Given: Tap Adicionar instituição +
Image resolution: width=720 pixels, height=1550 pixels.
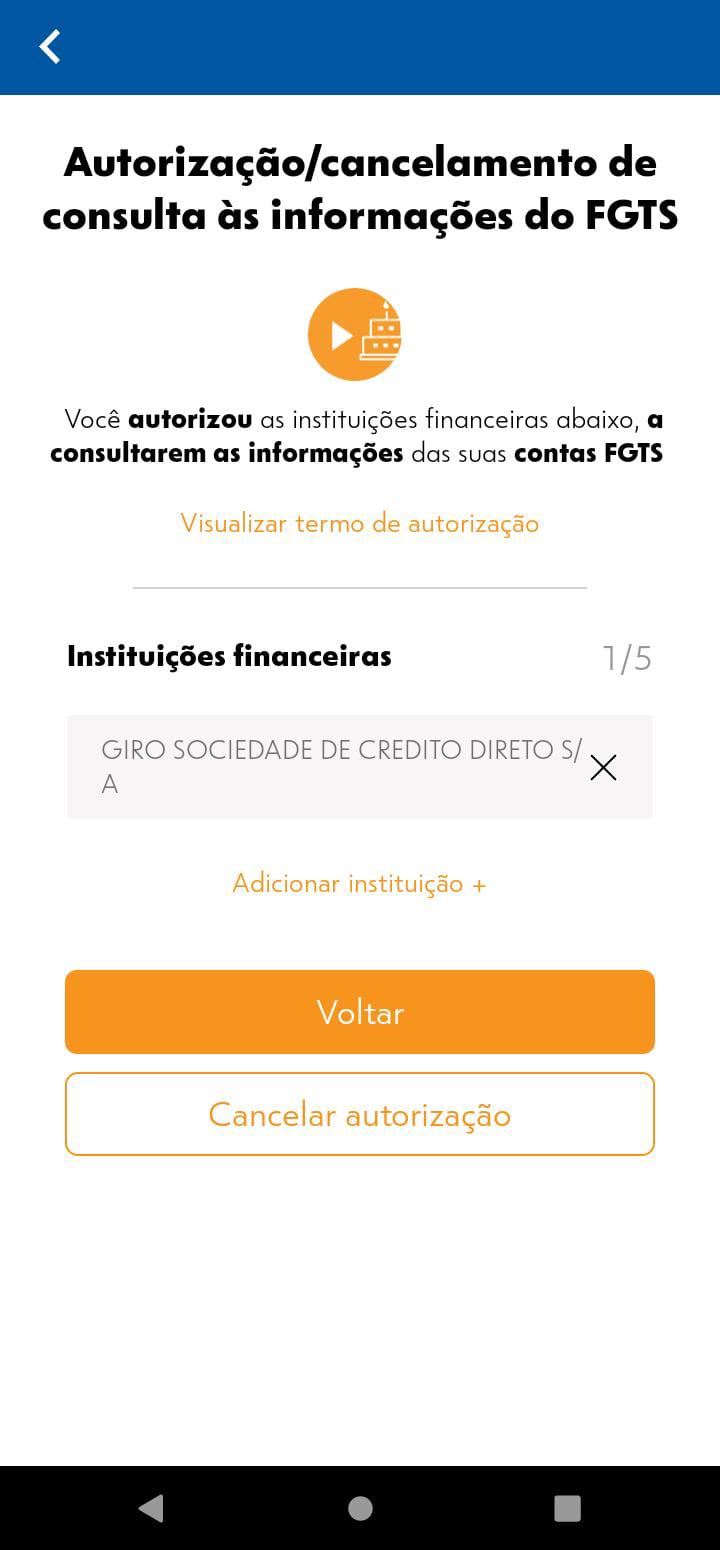Looking at the screenshot, I should pos(359,884).
